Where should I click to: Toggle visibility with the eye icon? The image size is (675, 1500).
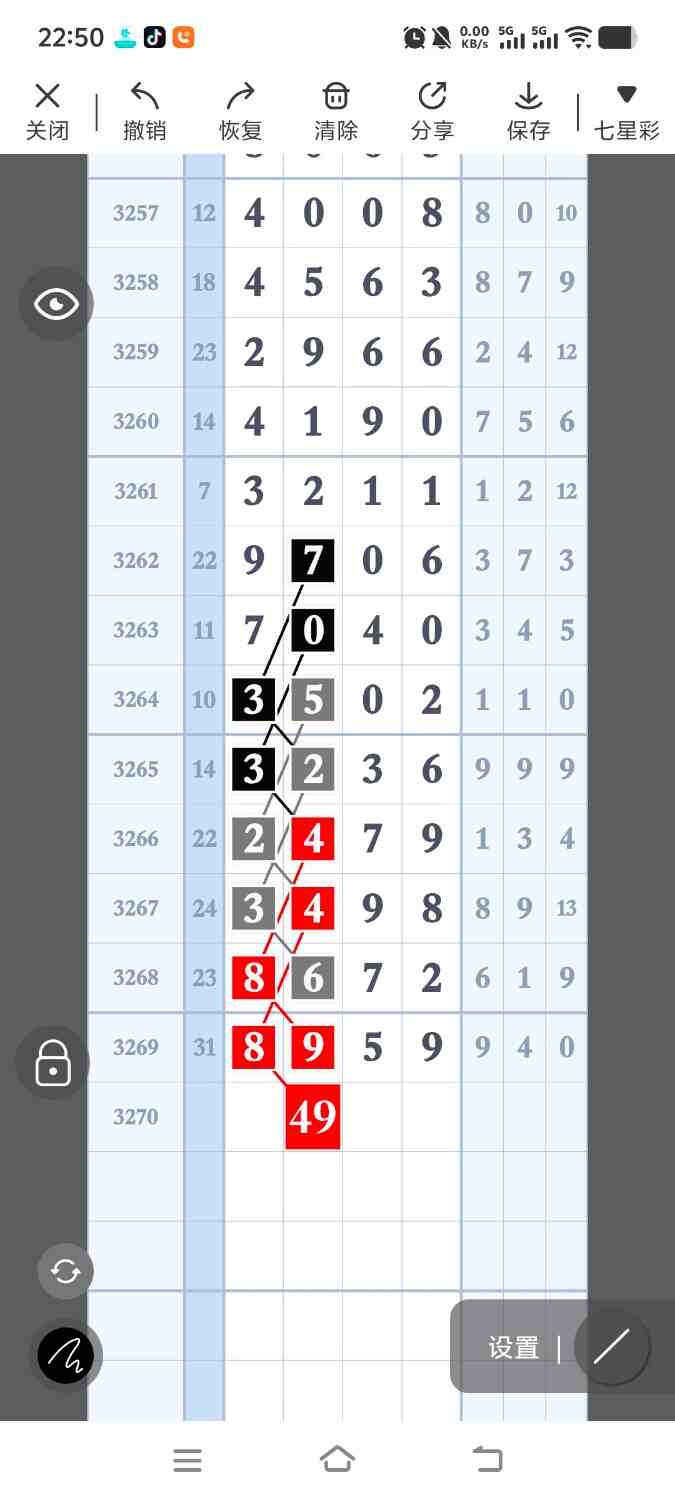[56, 304]
